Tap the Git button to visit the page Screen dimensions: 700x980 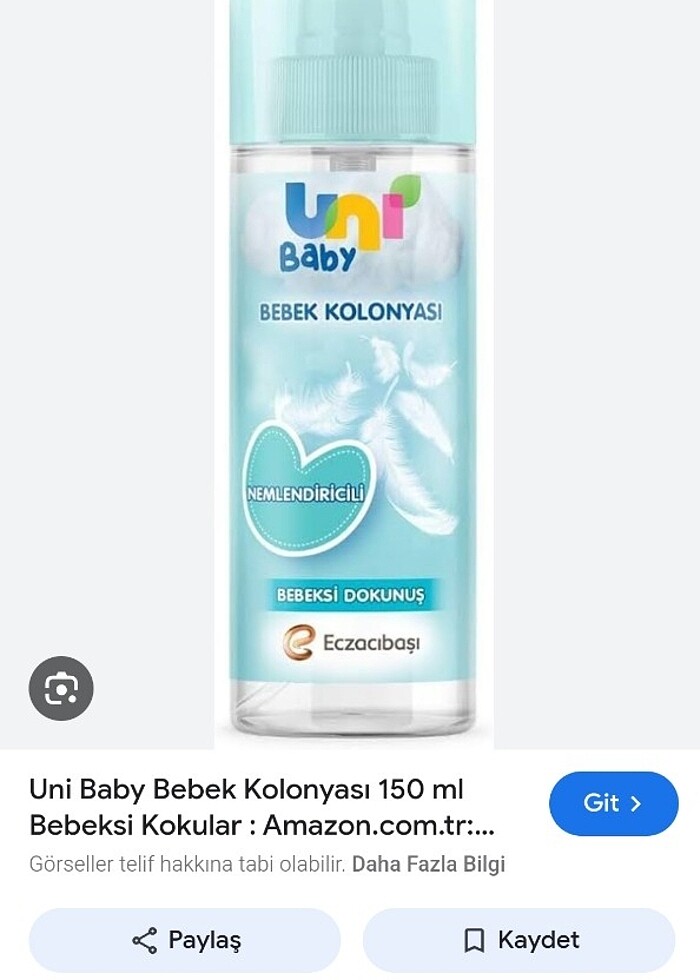613,803
